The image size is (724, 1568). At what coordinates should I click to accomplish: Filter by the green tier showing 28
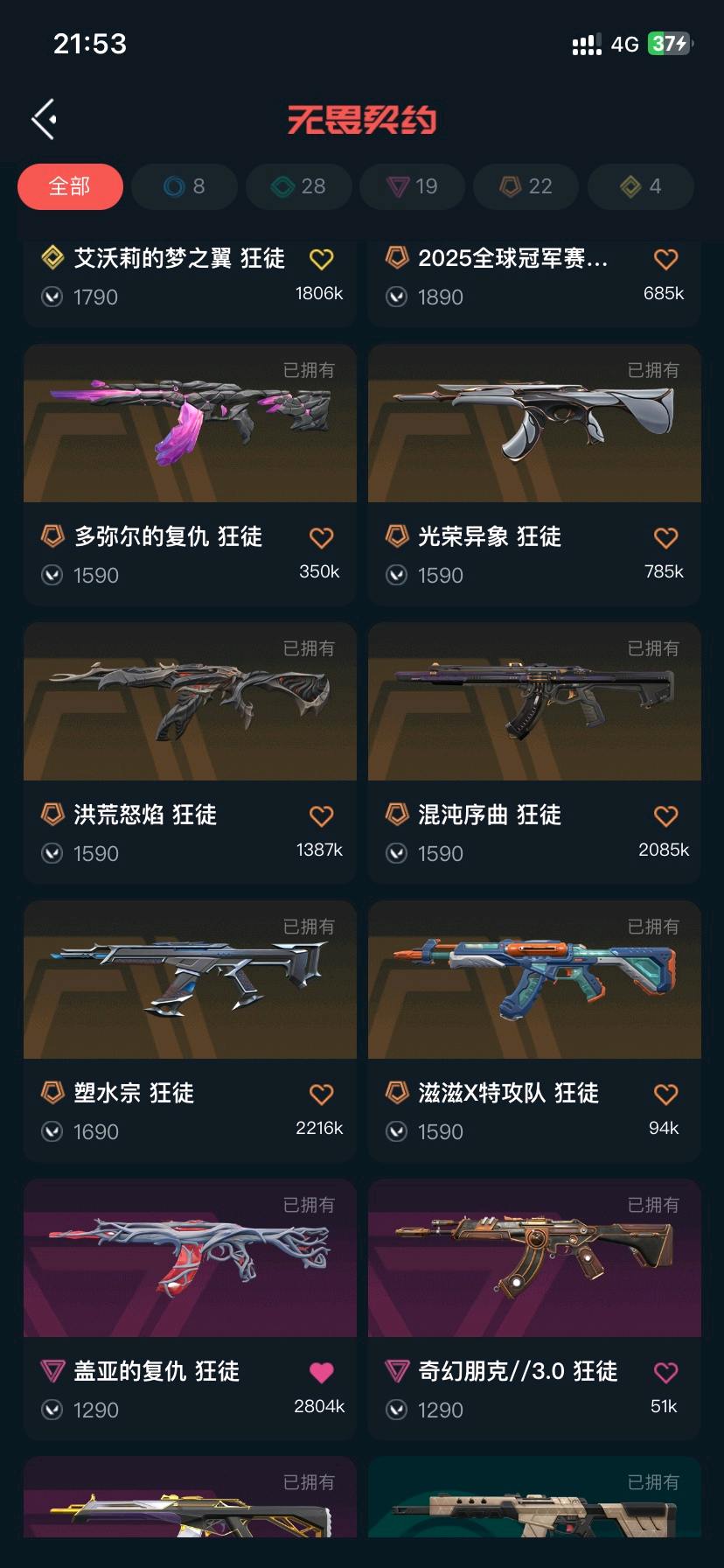tap(298, 186)
